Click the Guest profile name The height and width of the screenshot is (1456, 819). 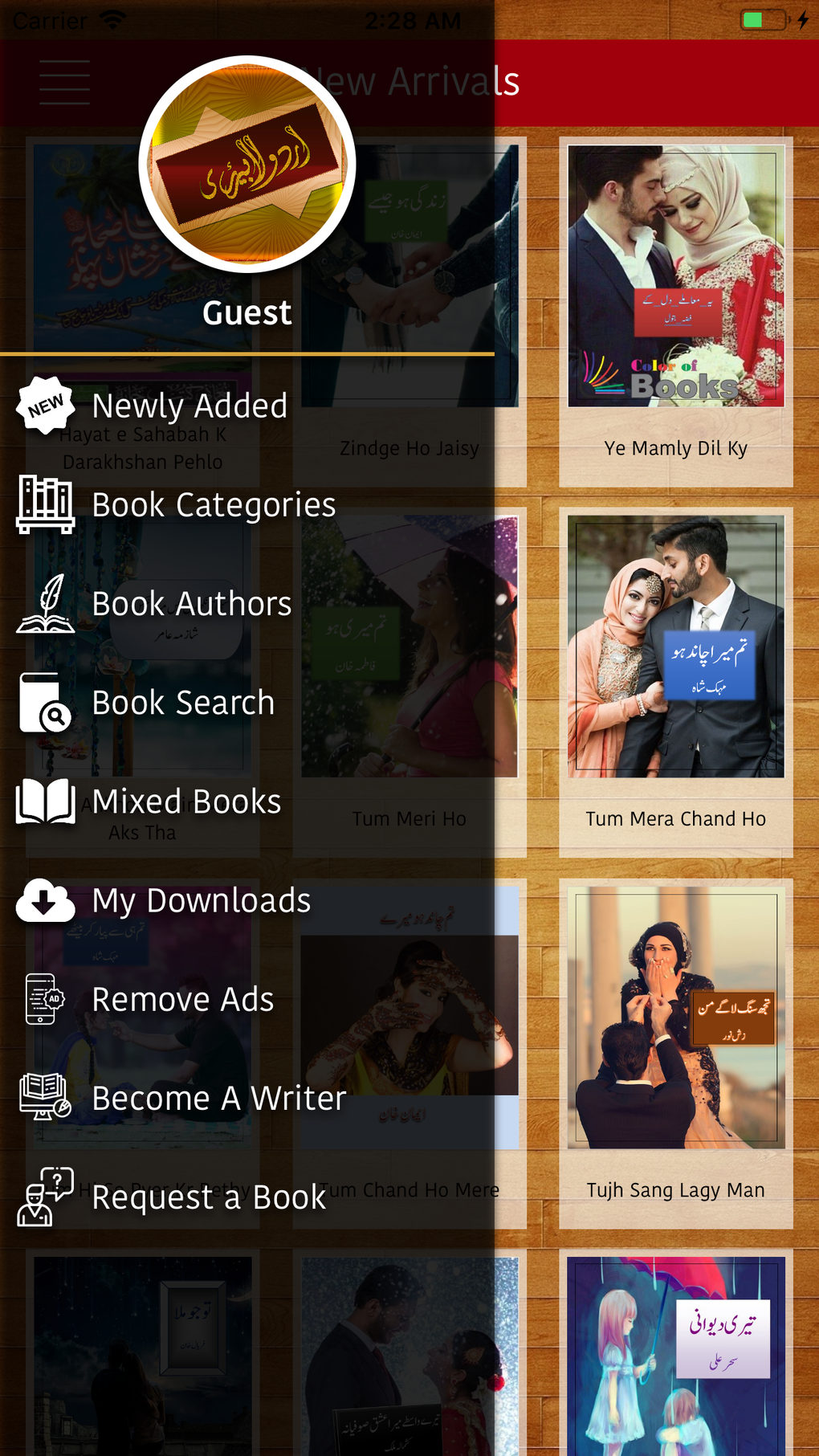247,313
